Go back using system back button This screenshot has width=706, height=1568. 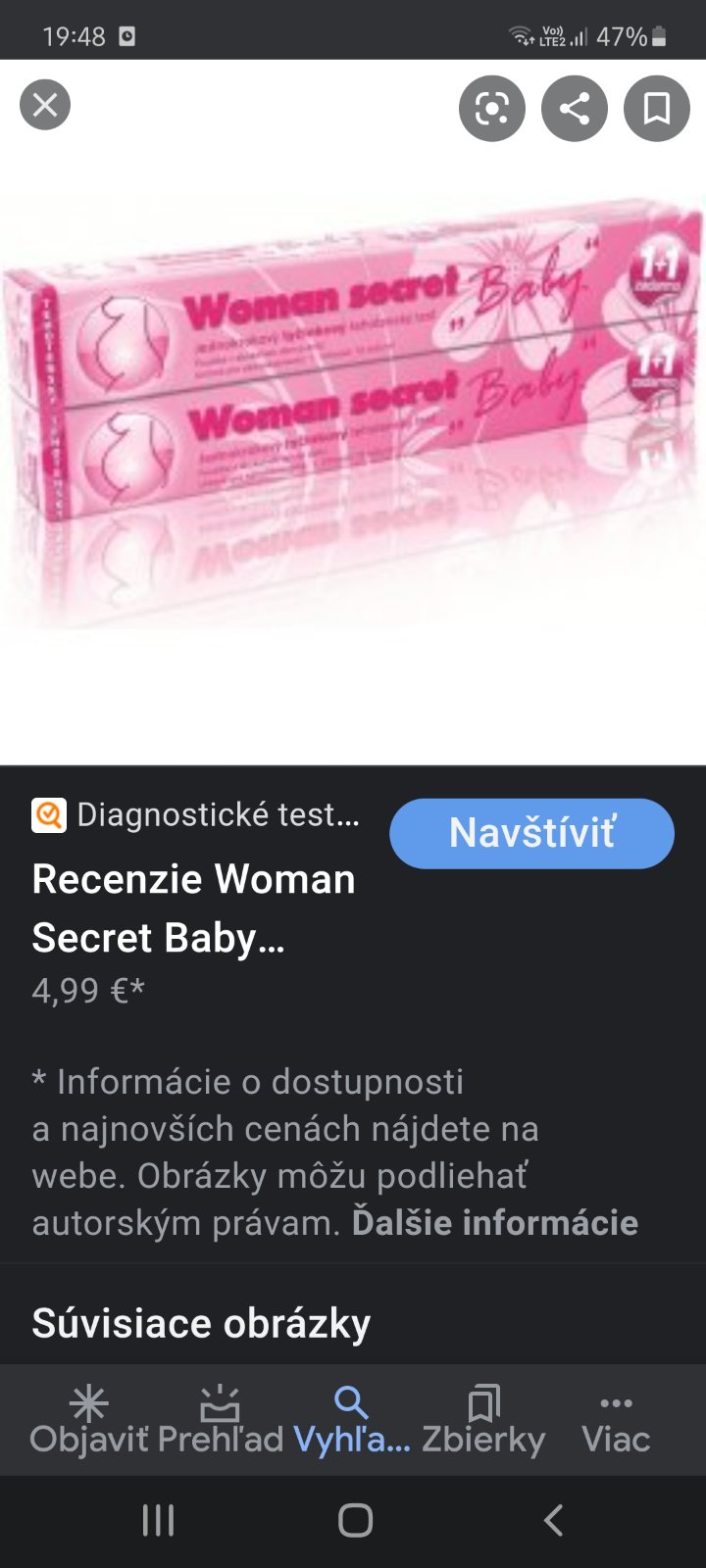(553, 1521)
